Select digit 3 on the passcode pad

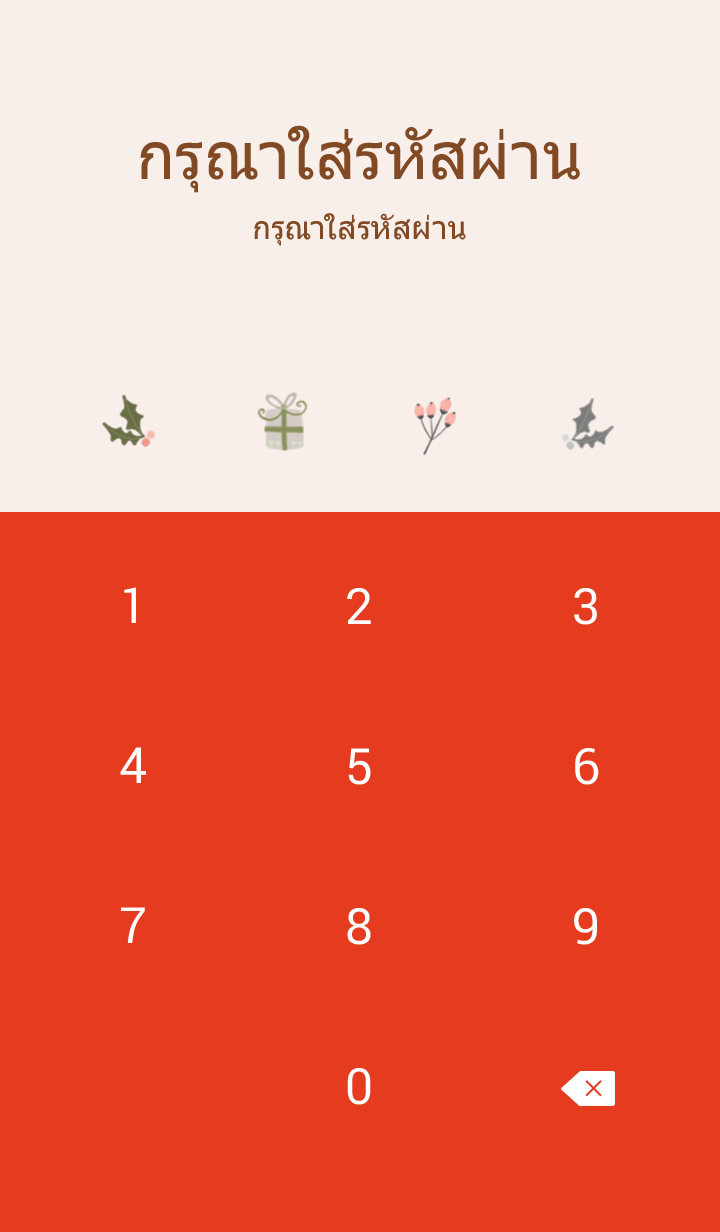(586, 607)
